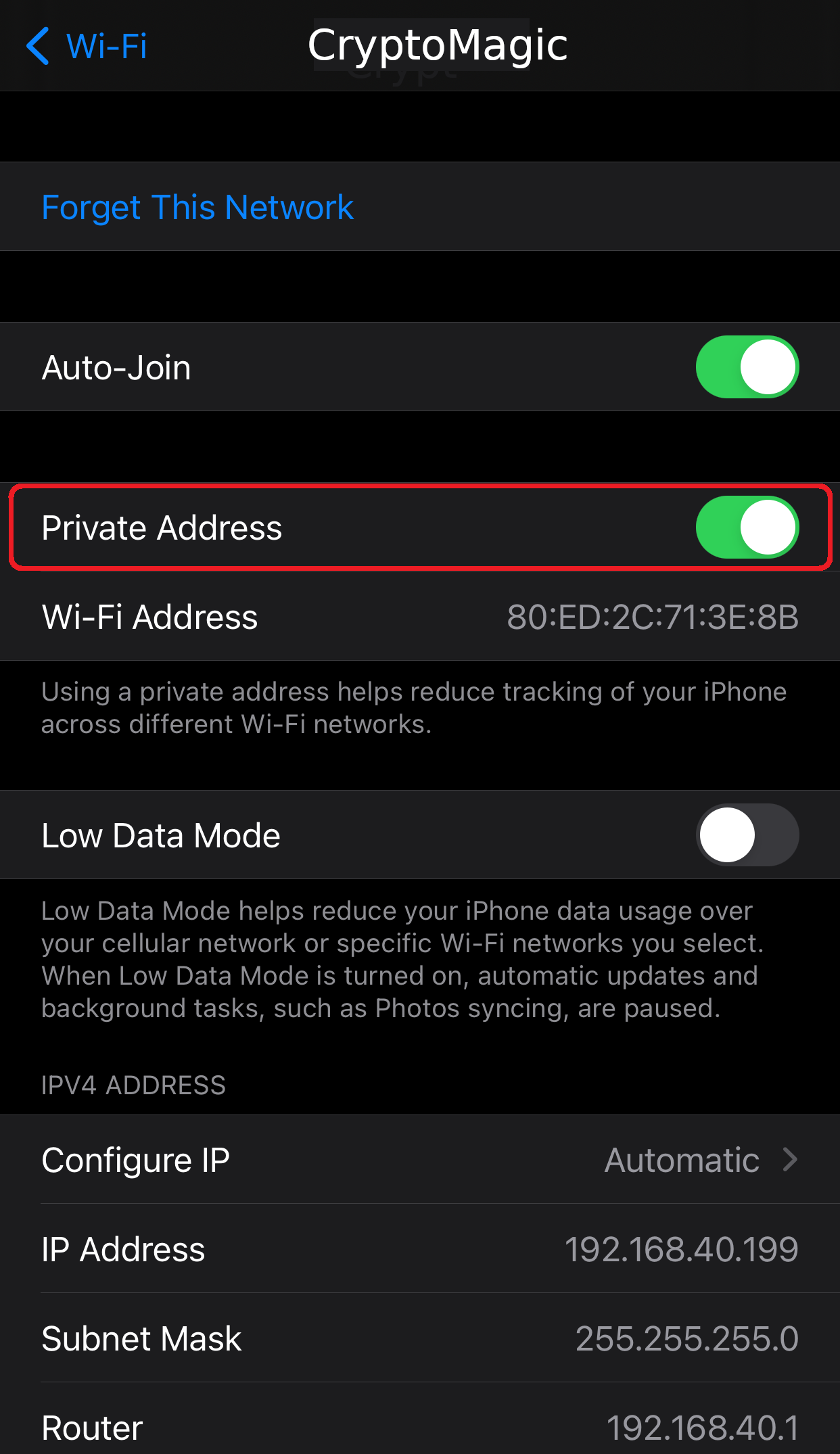Enable Low Data Mode

[747, 835]
